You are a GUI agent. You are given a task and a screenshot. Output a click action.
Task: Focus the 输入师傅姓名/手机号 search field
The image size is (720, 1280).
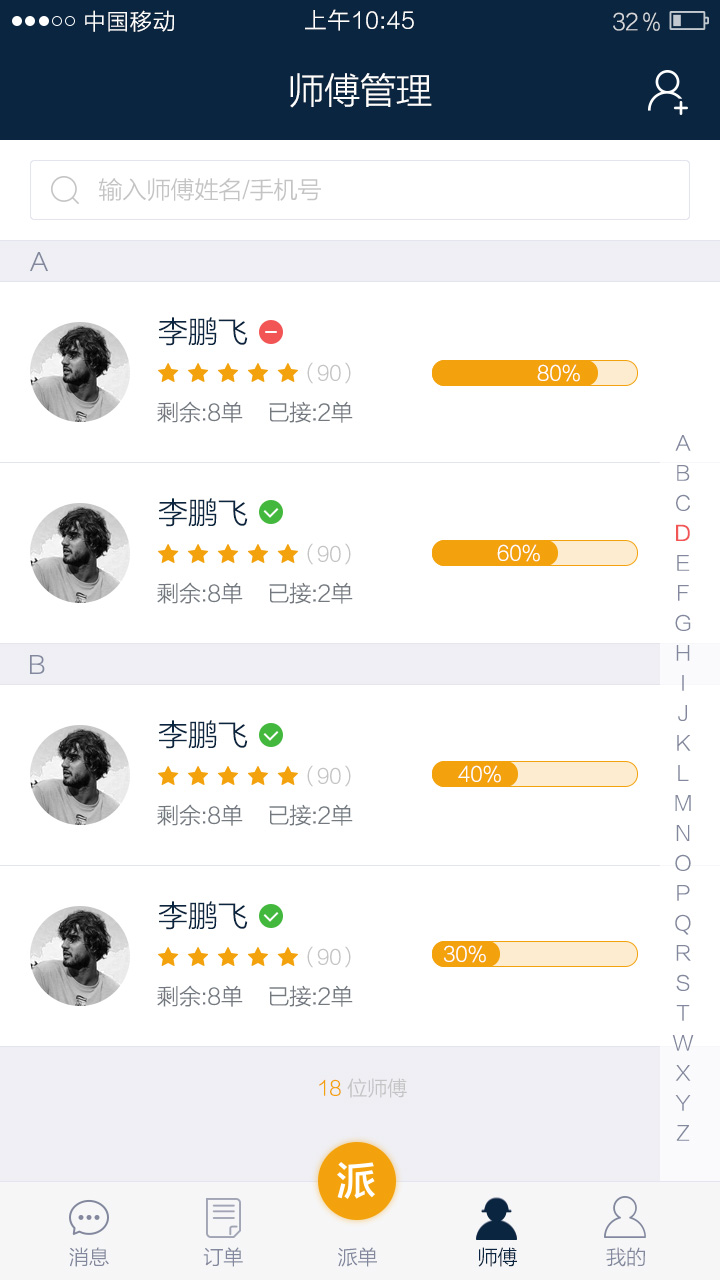tap(360, 190)
